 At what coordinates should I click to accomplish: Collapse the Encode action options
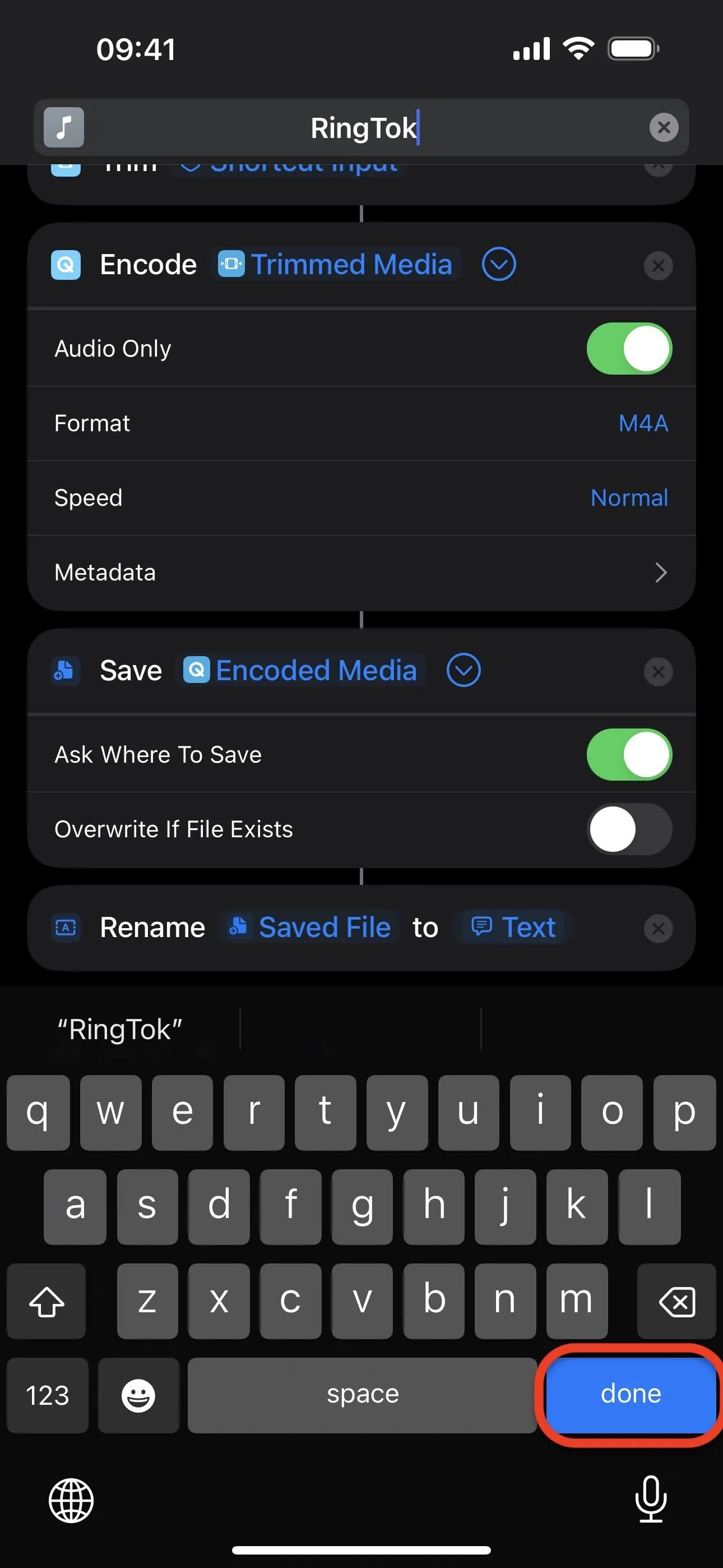tap(499, 264)
